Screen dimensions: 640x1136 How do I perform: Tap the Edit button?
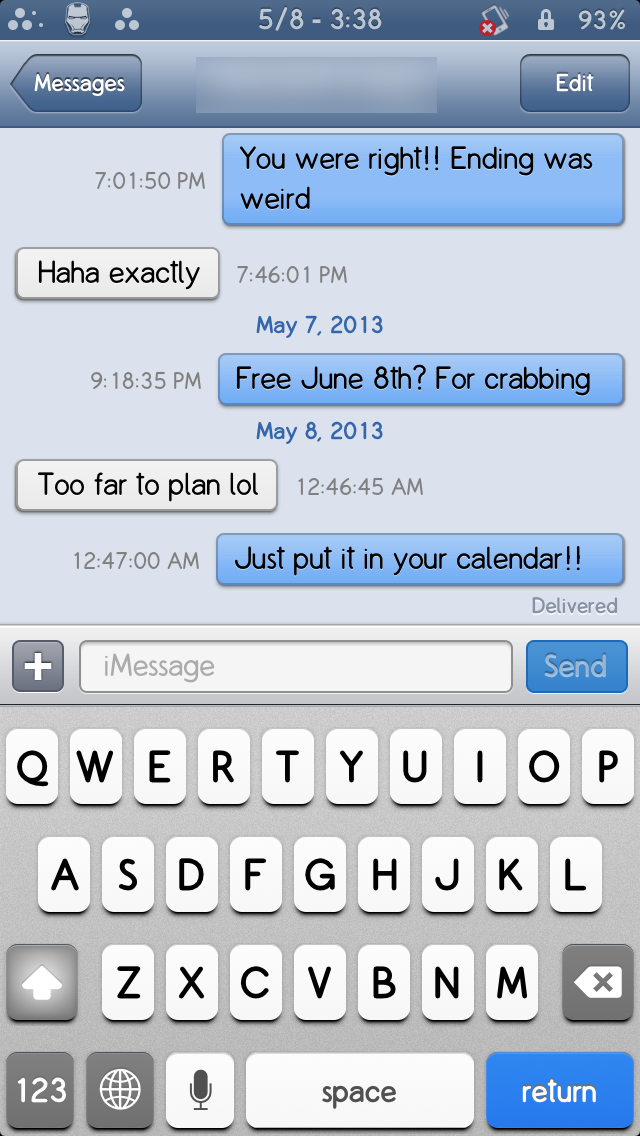coord(575,83)
